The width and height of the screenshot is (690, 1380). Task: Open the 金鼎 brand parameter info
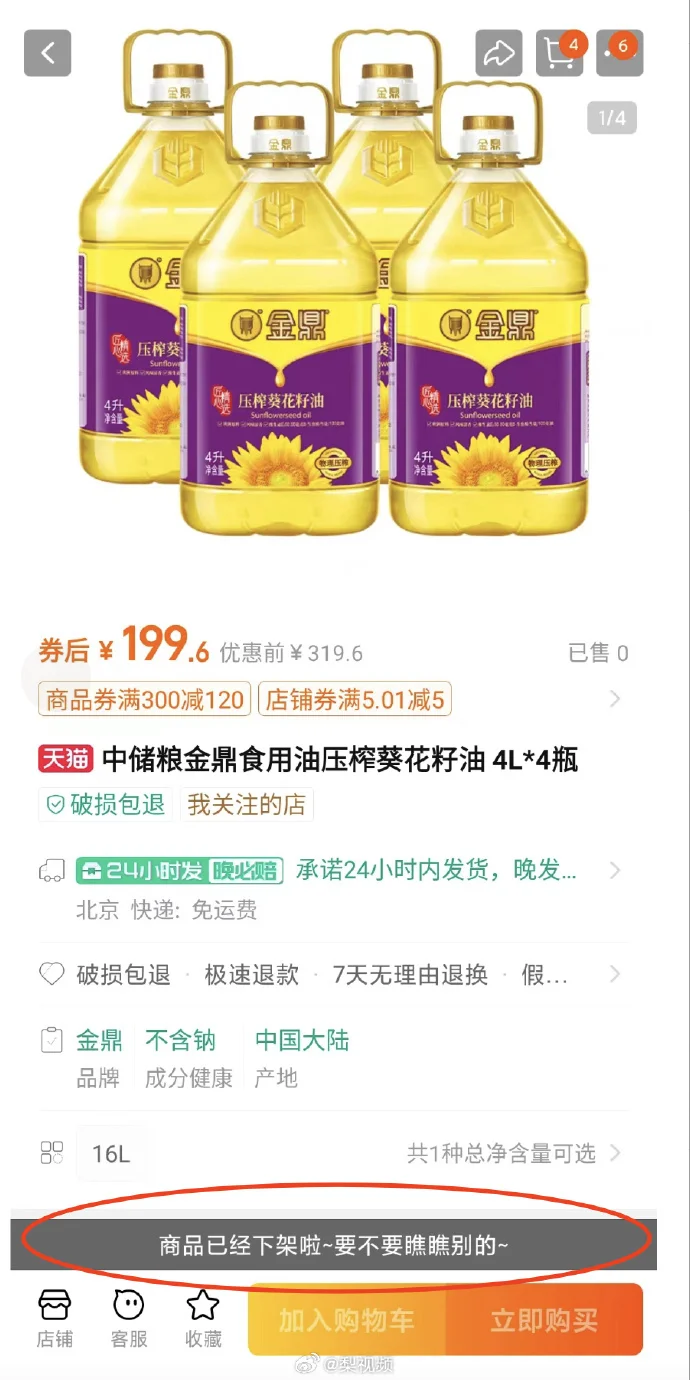[99, 1057]
